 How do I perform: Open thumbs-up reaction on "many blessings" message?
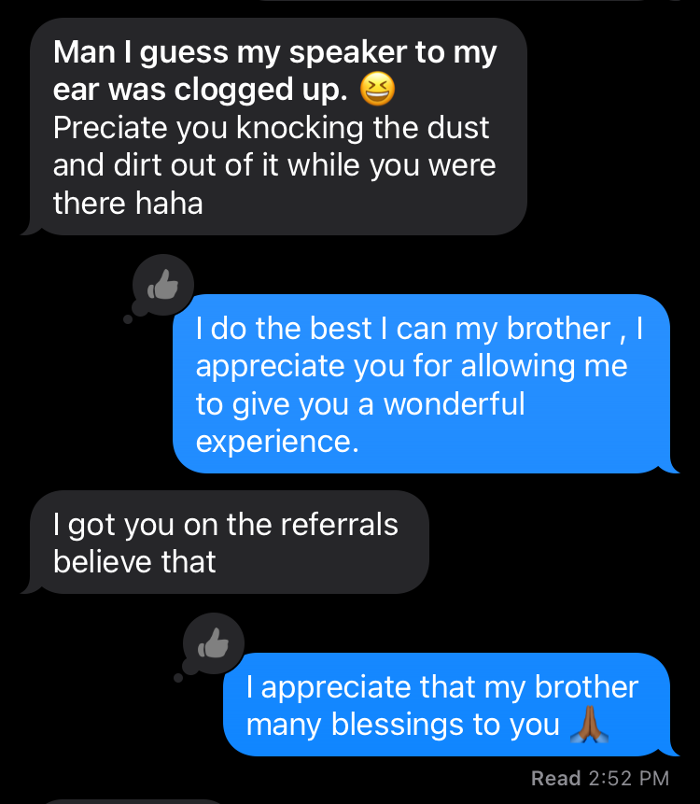point(213,645)
